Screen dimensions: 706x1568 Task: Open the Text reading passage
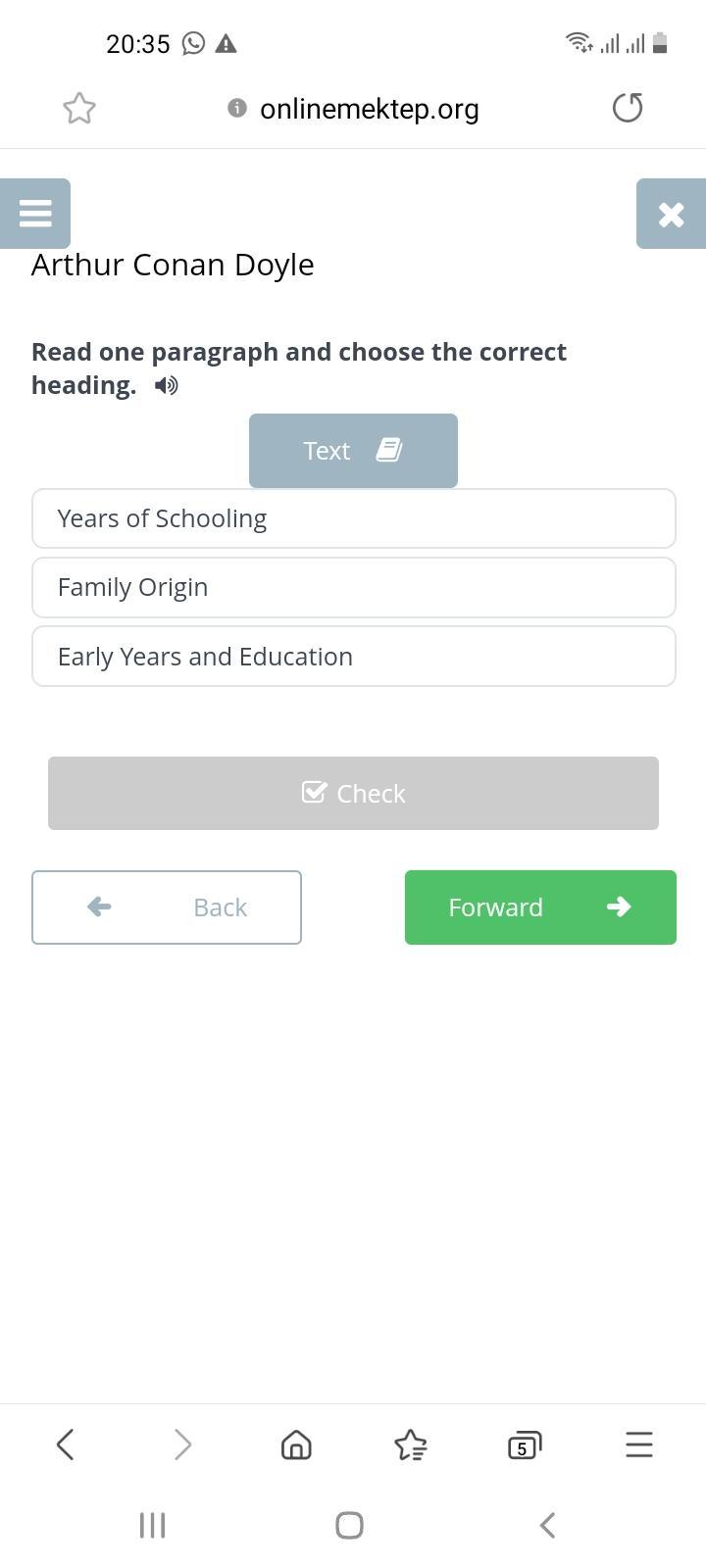pyautogui.click(x=353, y=451)
